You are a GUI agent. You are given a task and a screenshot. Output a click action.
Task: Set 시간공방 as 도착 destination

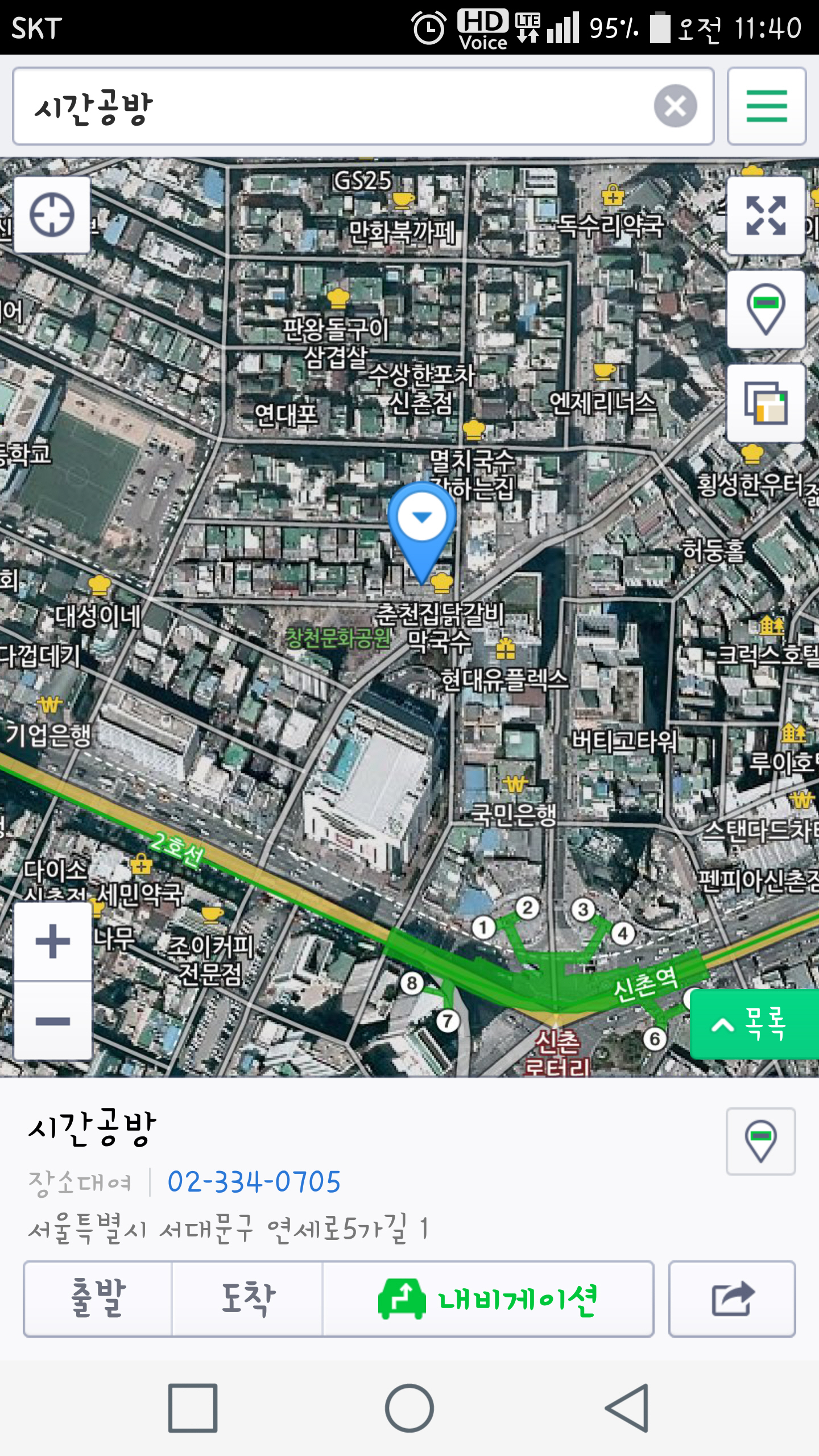247,1298
